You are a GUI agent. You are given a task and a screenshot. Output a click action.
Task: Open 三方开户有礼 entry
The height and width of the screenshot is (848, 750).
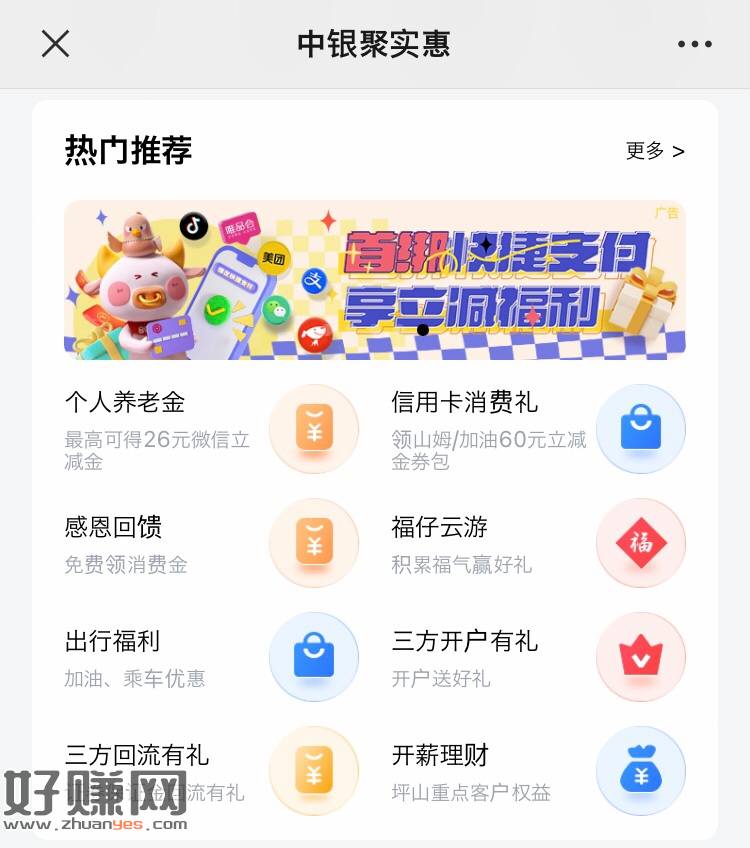(537, 657)
